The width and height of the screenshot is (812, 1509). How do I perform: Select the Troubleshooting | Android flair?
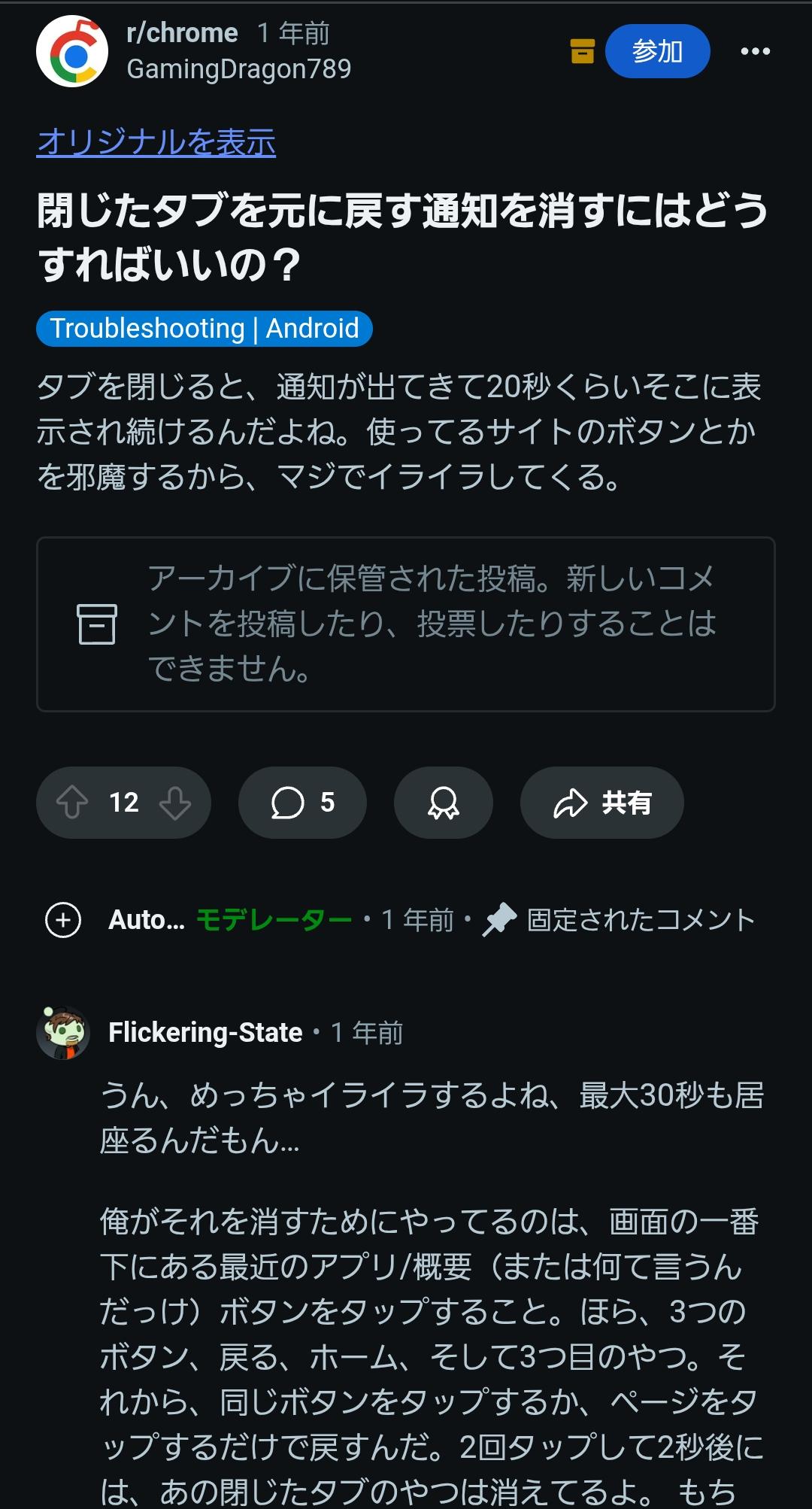pos(205,329)
